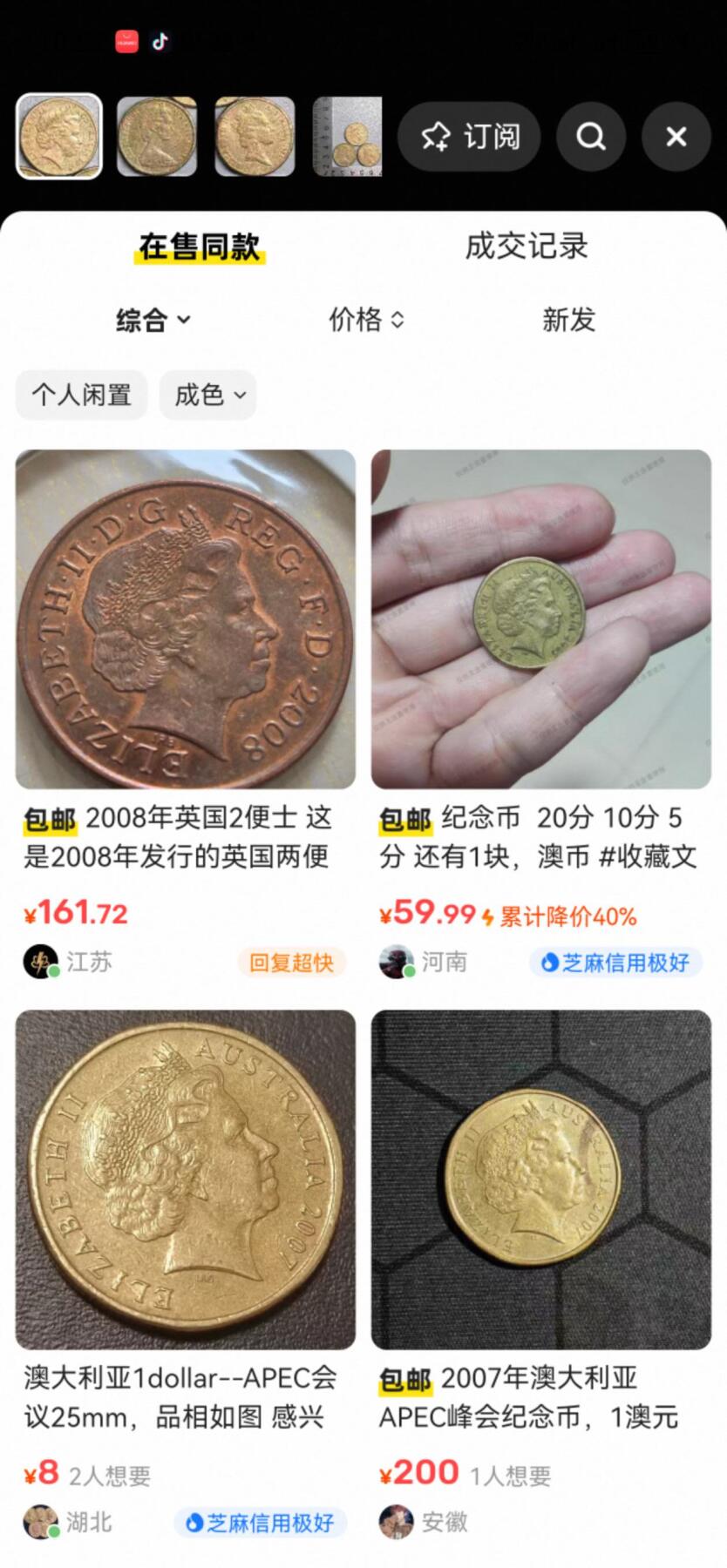Click the search magnifier icon

coord(591,137)
